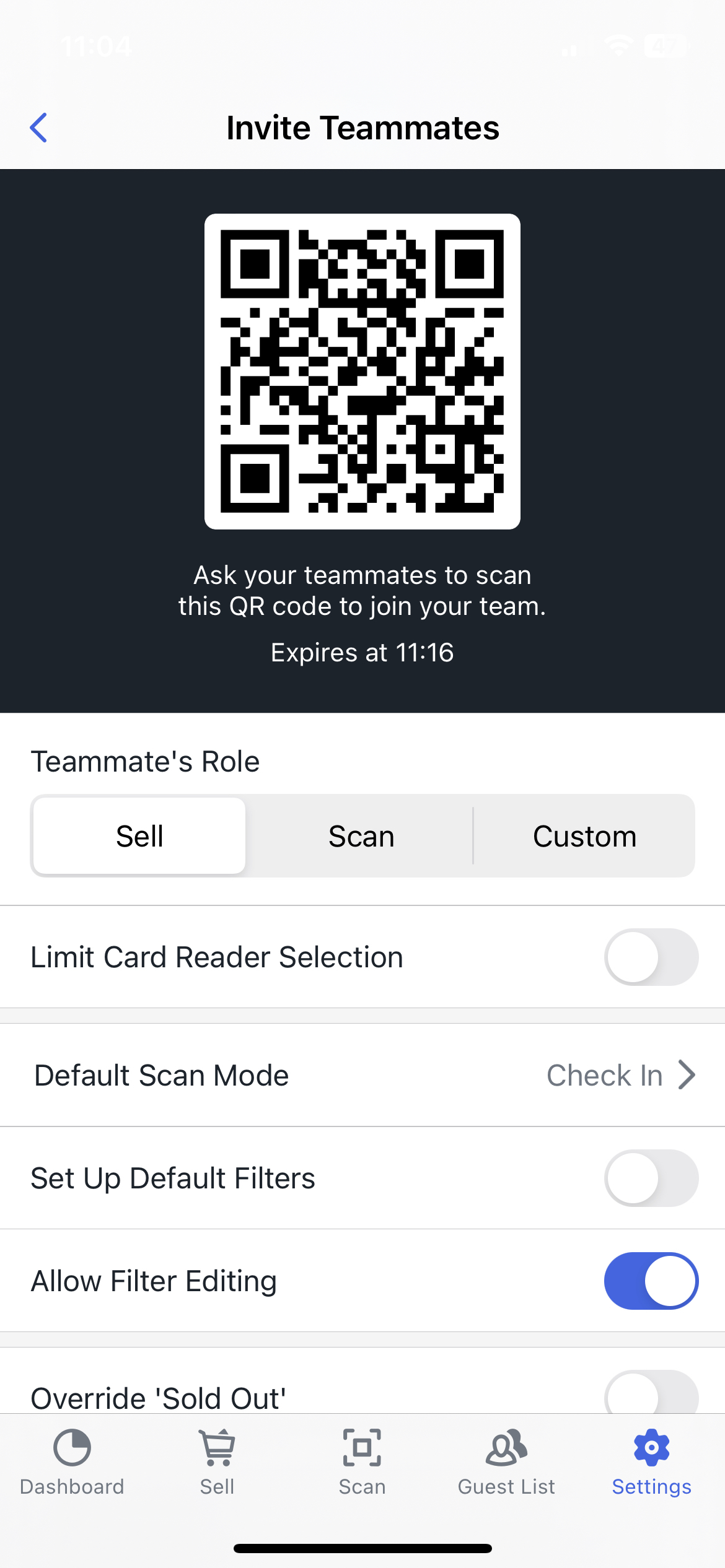Go back from Invite Teammates

point(39,128)
